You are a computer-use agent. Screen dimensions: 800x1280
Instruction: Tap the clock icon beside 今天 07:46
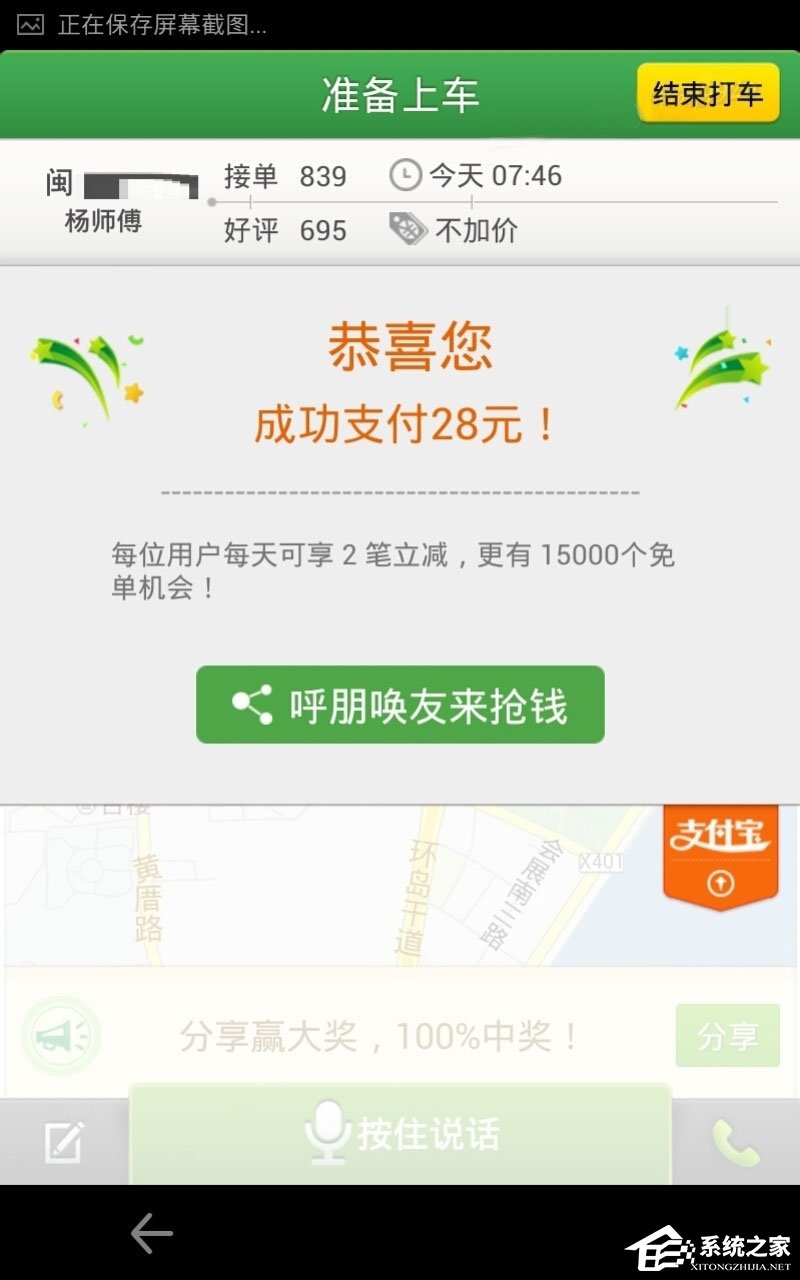[404, 176]
